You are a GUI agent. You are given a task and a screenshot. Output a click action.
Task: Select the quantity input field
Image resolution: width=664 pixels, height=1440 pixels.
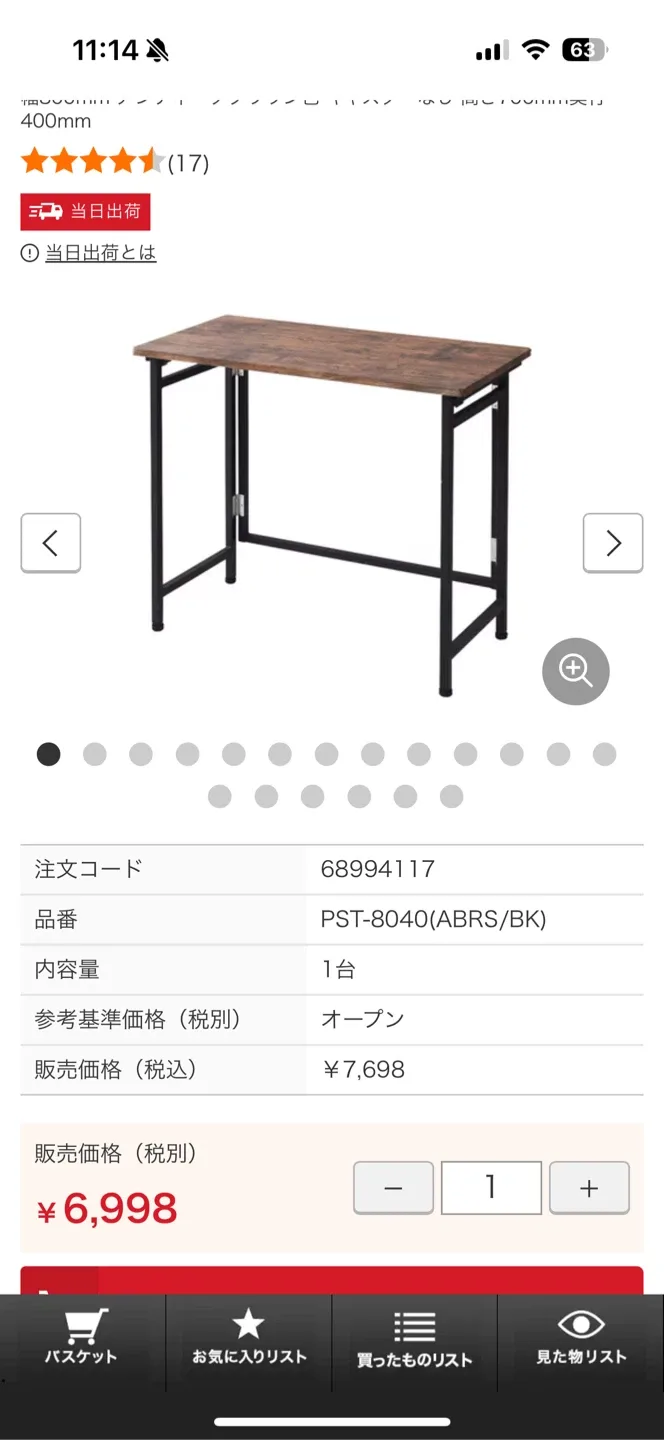(491, 1188)
